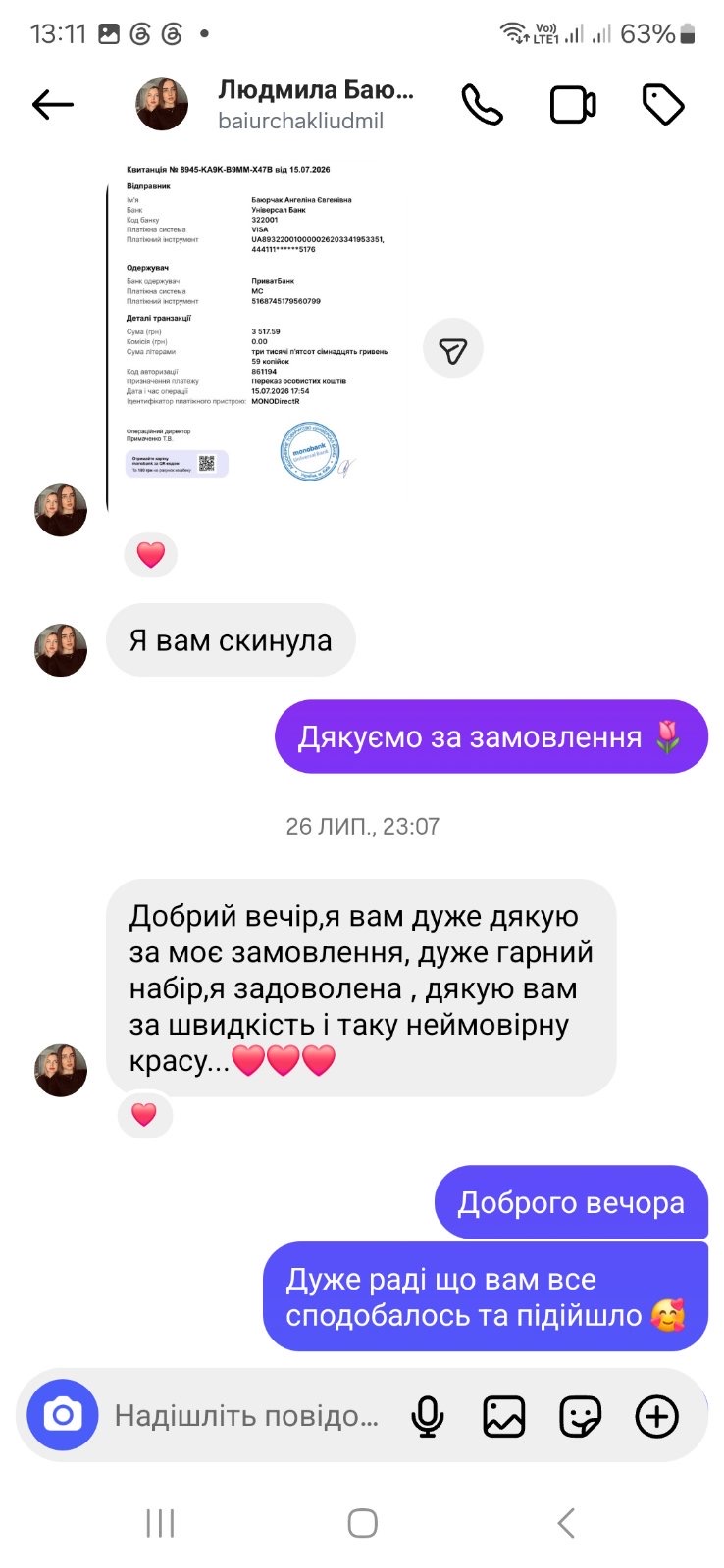Tap the system home button

(x=362, y=1523)
